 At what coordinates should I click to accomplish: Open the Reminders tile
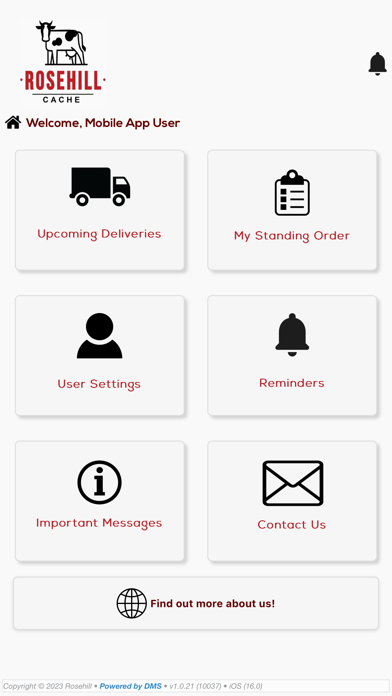[x=292, y=356]
